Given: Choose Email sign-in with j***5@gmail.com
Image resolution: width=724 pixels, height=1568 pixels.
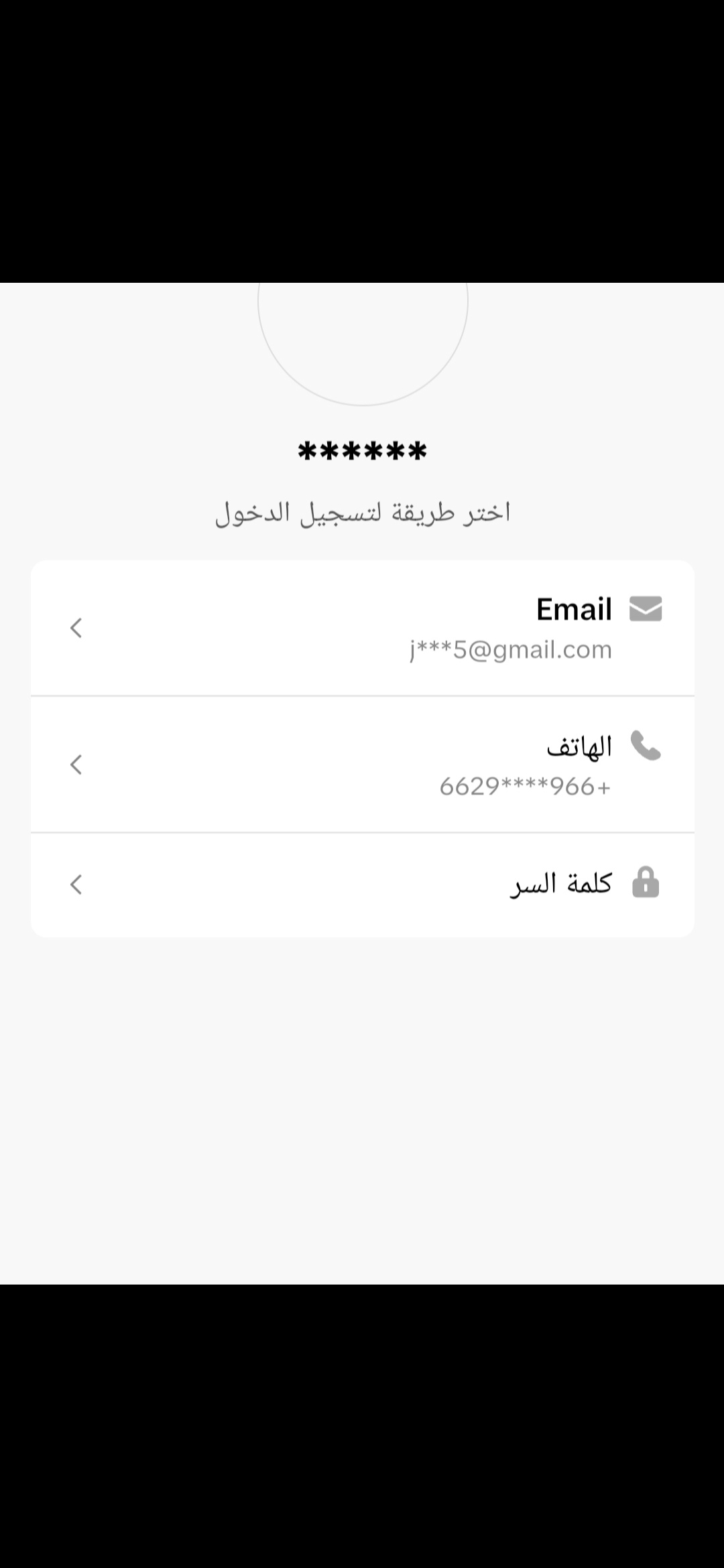Looking at the screenshot, I should tap(362, 629).
